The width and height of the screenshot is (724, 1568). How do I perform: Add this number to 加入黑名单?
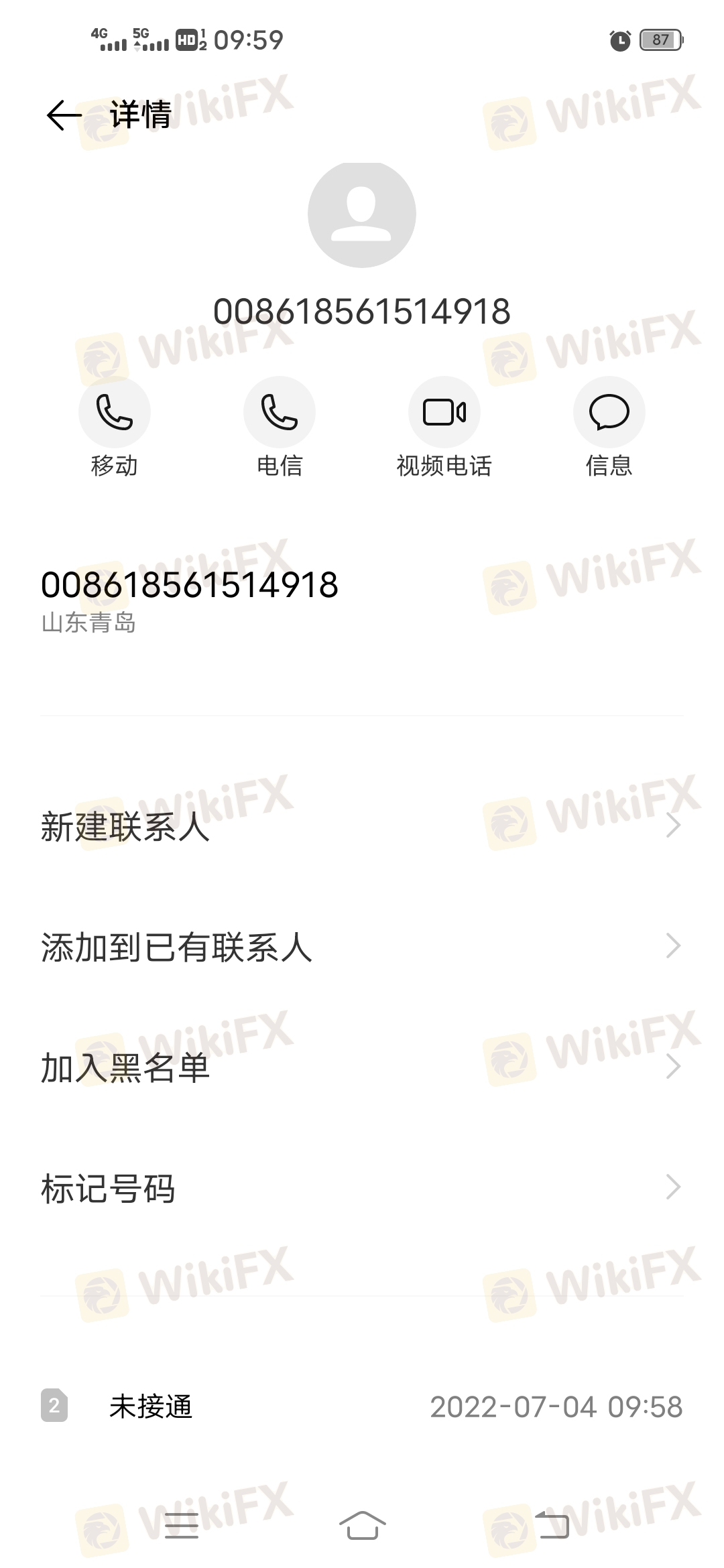[362, 1067]
